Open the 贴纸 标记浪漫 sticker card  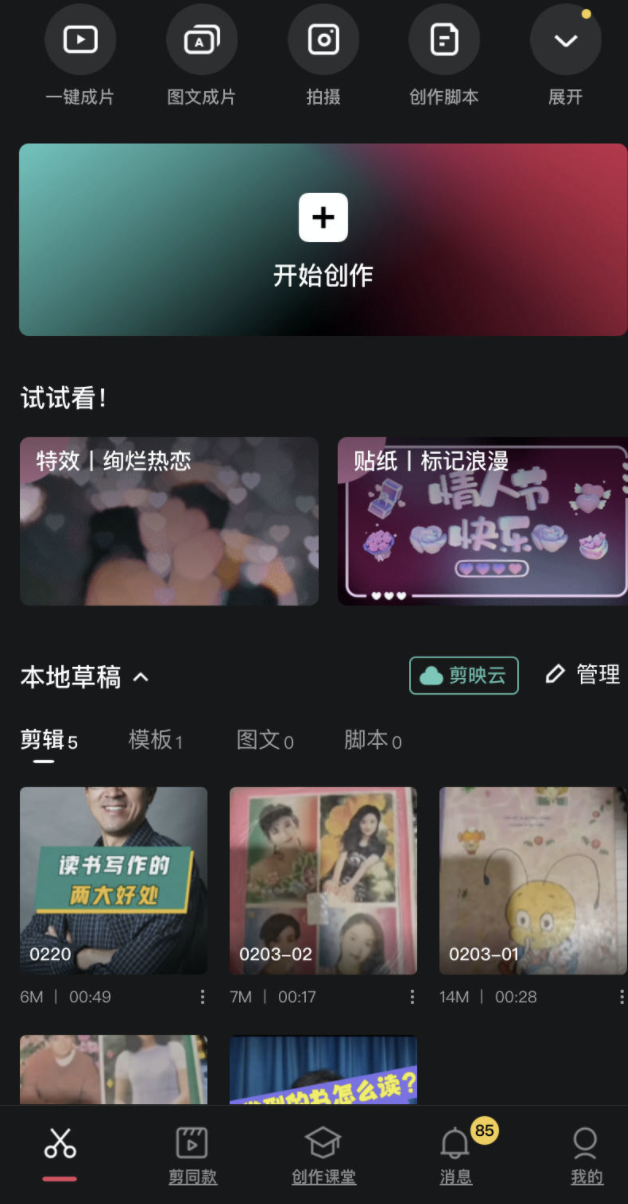pyautogui.click(x=483, y=521)
